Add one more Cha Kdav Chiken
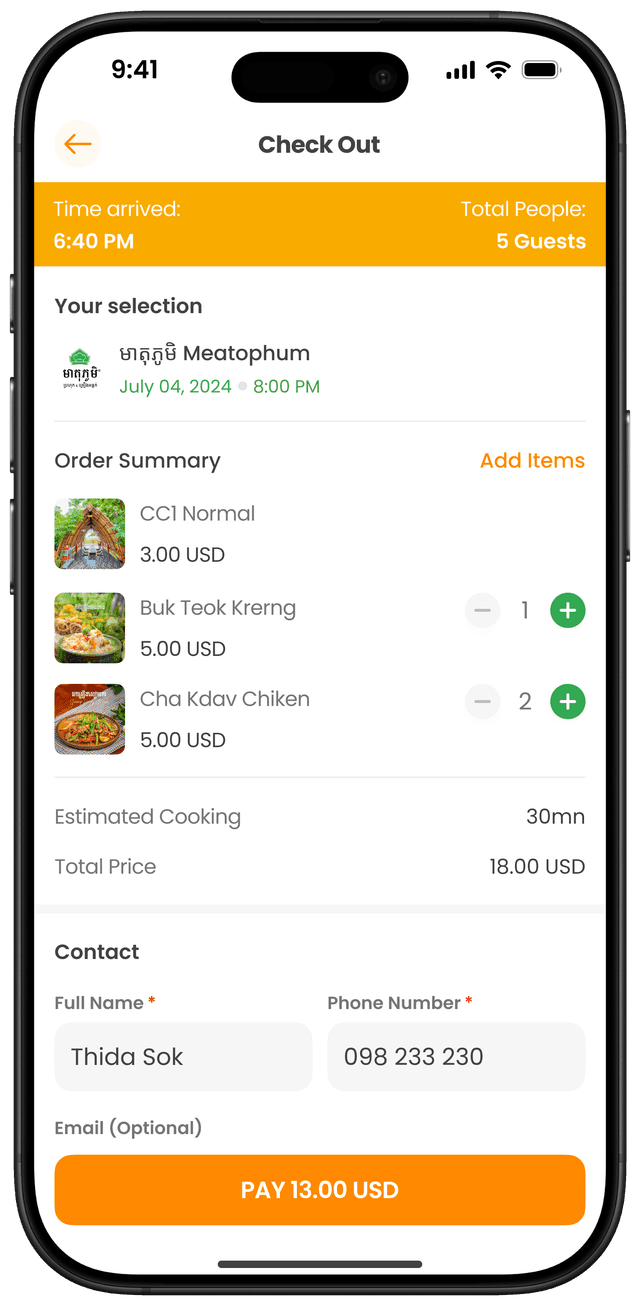The height and width of the screenshot is (1306, 640). pyautogui.click(x=567, y=702)
